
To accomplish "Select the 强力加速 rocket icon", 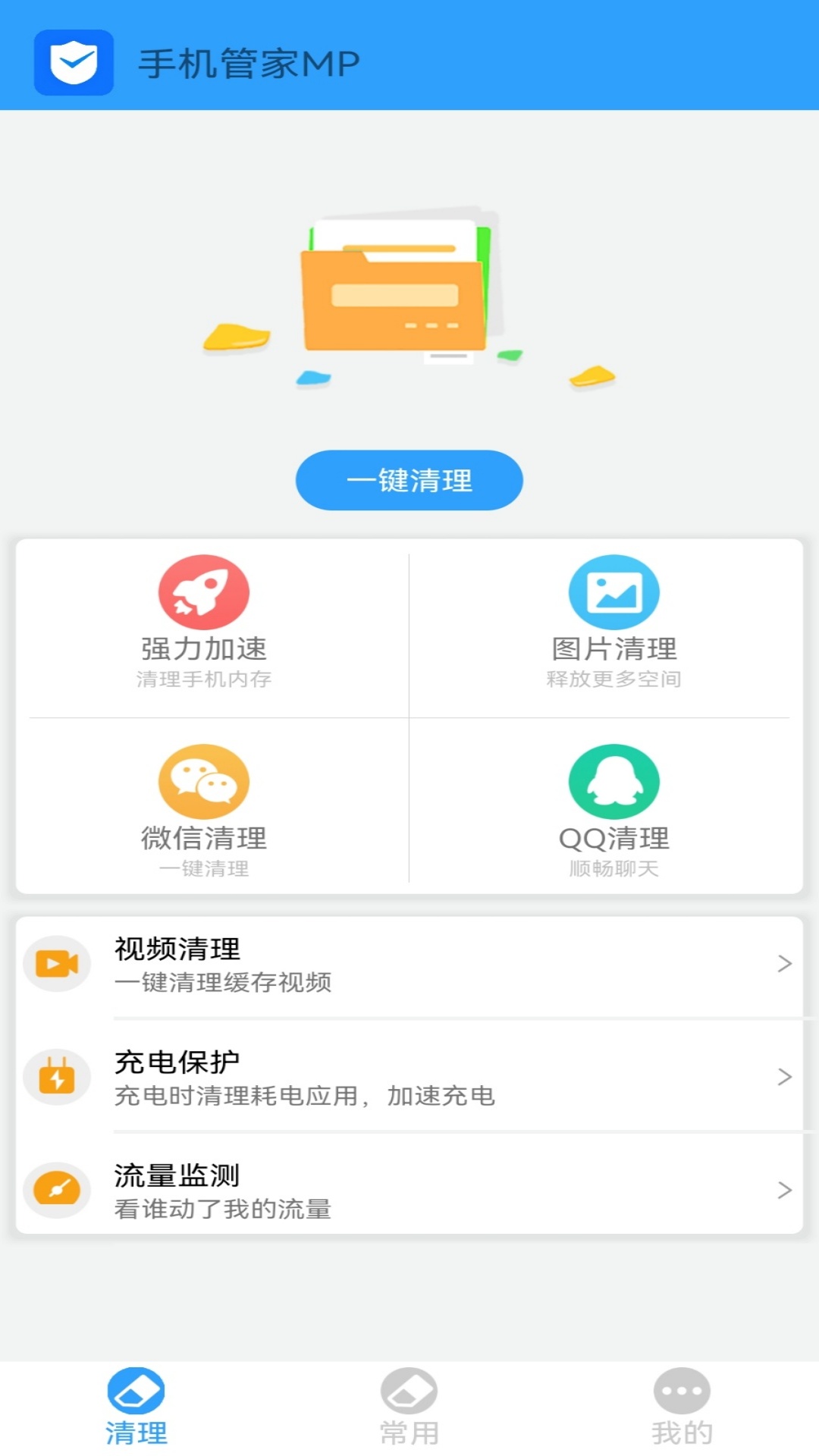I will [x=203, y=594].
